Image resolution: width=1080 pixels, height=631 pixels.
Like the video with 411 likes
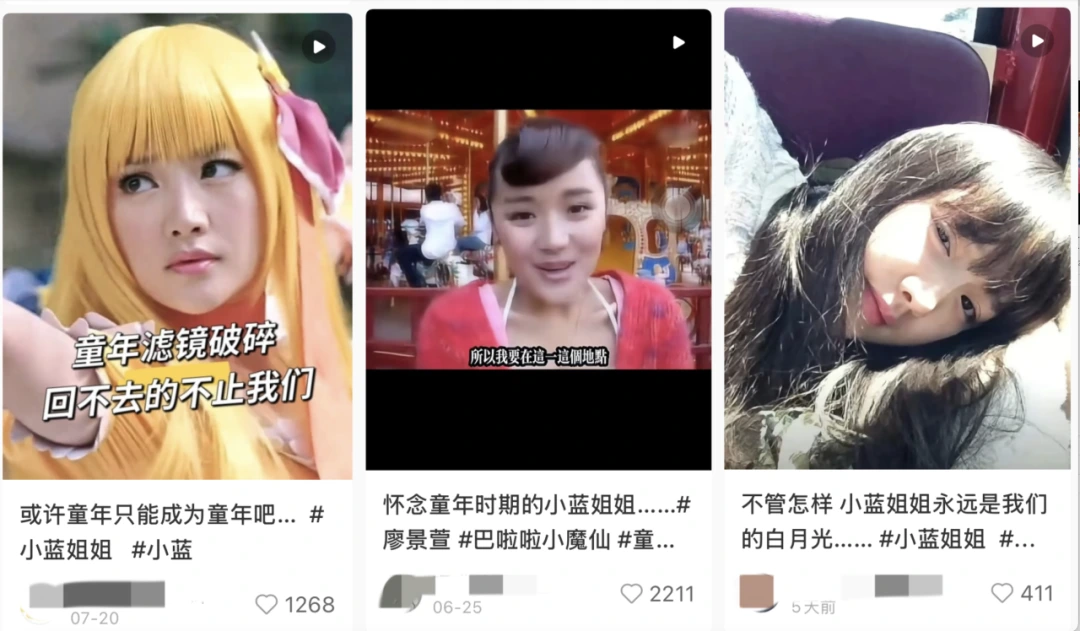click(x=1002, y=593)
